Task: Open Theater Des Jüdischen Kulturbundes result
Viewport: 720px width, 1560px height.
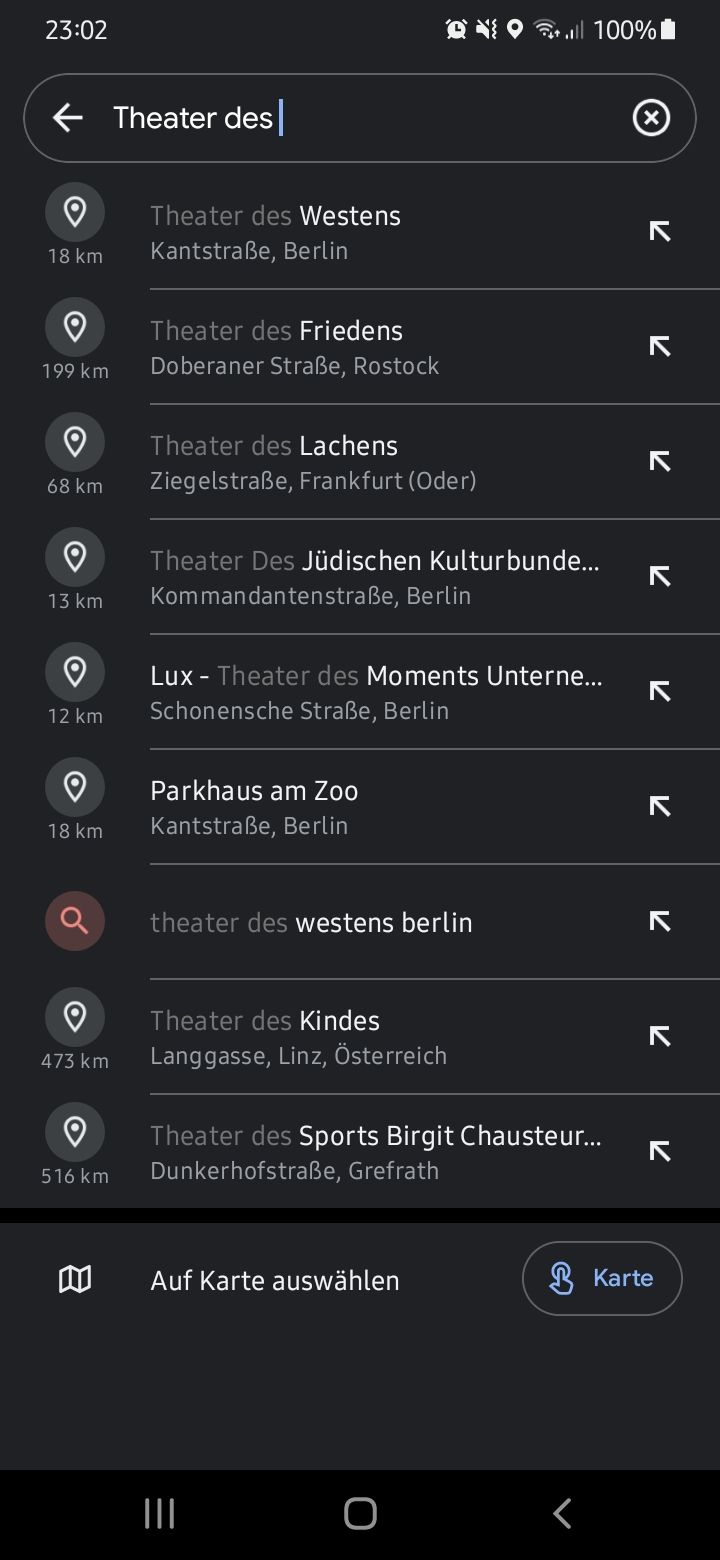Action: pos(375,577)
